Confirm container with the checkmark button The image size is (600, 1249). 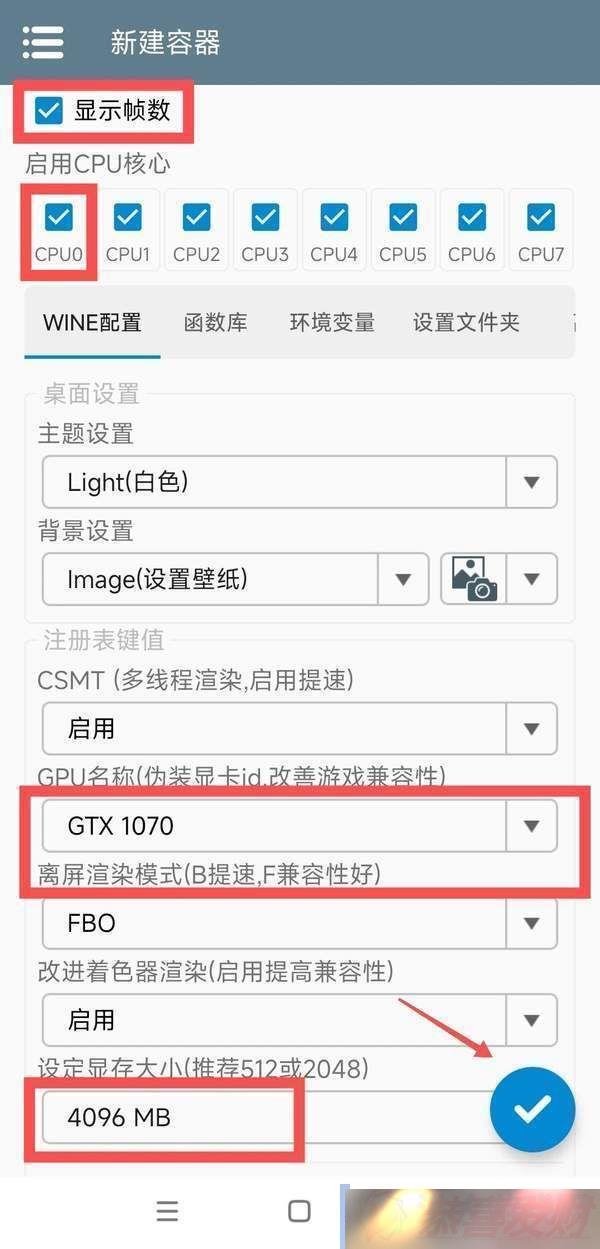(532, 1108)
